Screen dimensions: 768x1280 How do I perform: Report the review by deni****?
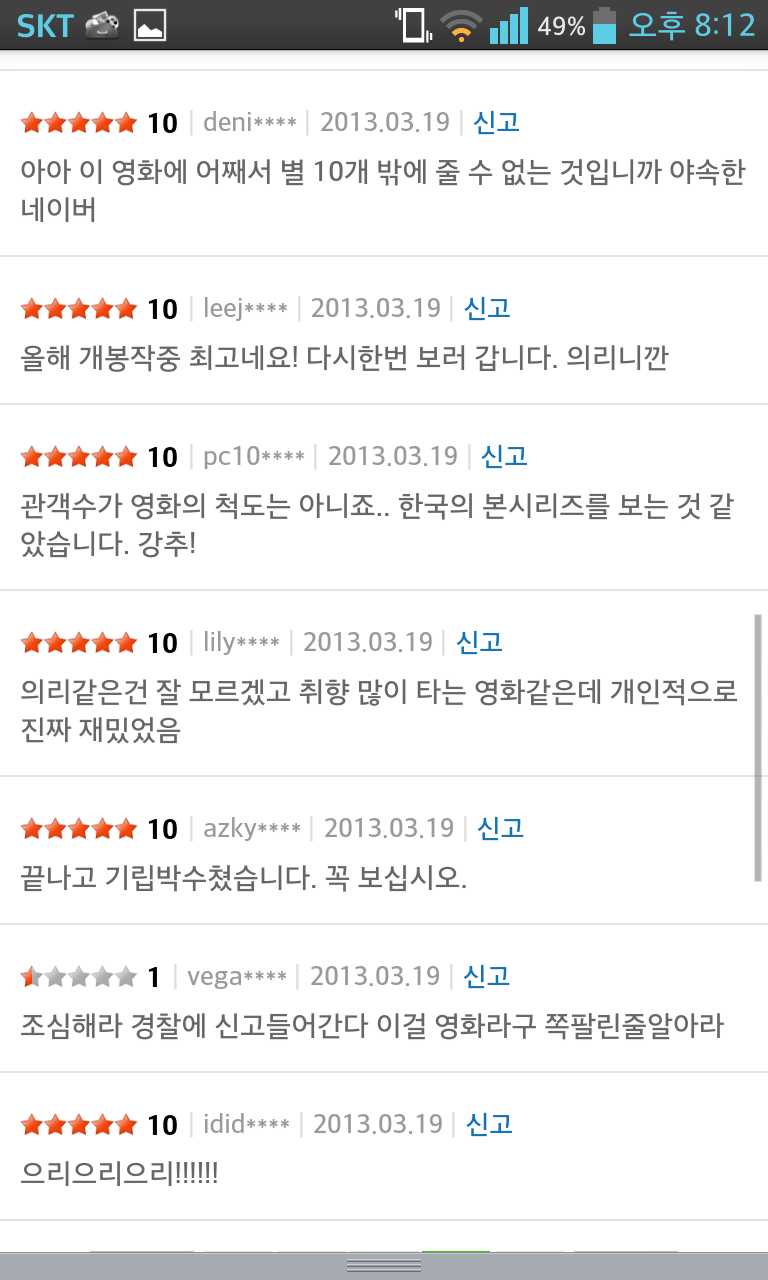pyautogui.click(x=496, y=123)
